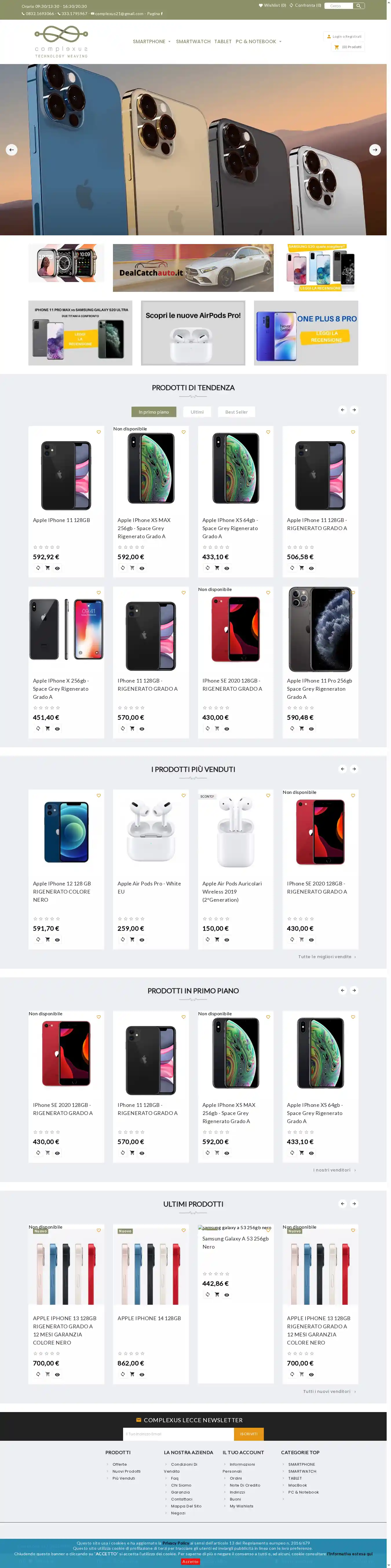
Task: Show the previous hero banner slide
Action: click(x=12, y=150)
